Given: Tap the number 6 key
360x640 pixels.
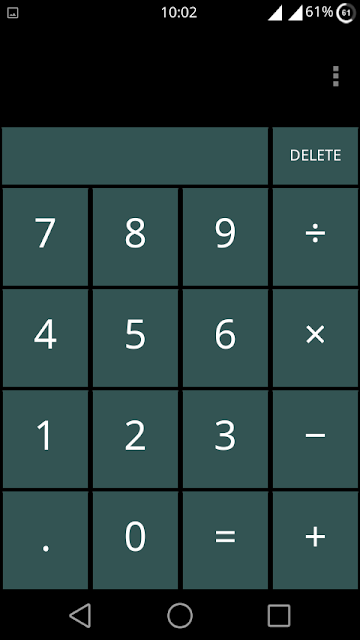Looking at the screenshot, I should pos(225,338).
